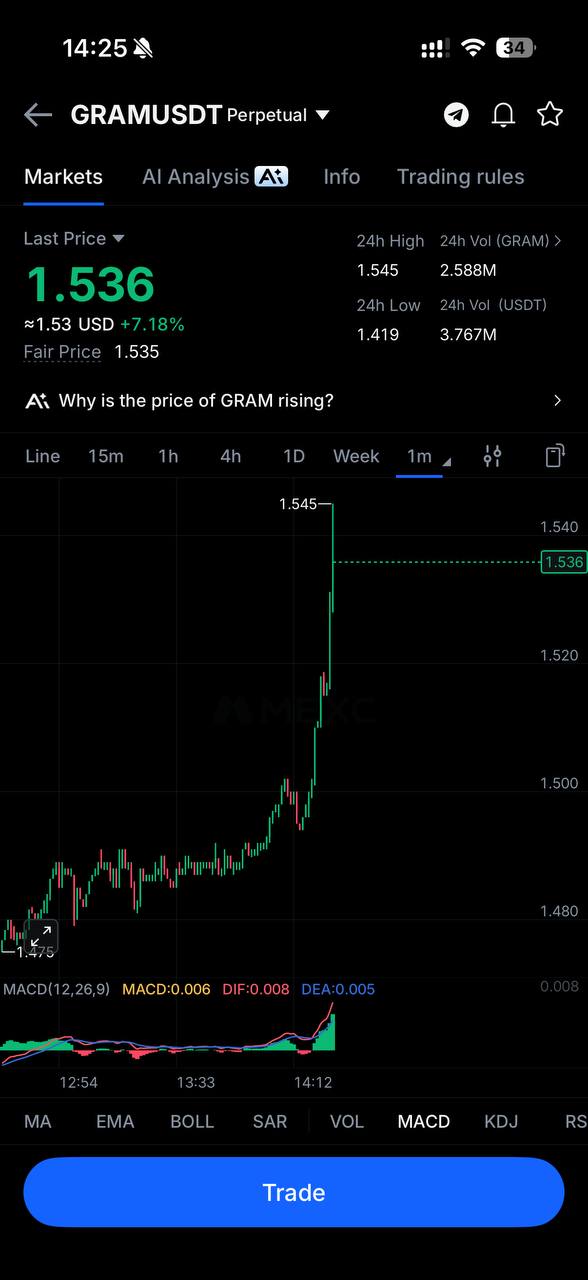588x1280 pixels.
Task: Go back using the arrow icon
Action: click(x=38, y=115)
